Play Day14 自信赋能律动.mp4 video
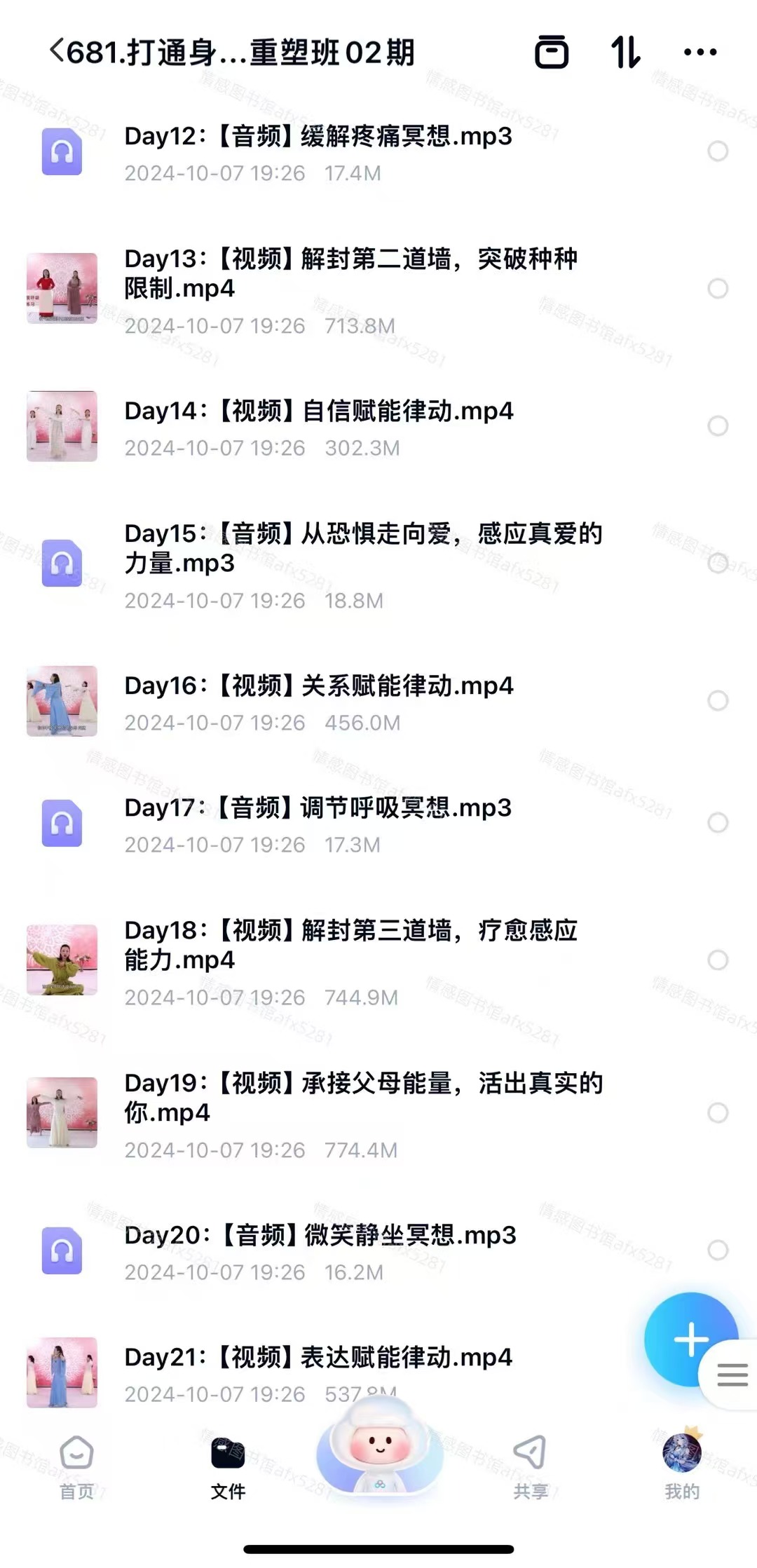 [x=318, y=411]
